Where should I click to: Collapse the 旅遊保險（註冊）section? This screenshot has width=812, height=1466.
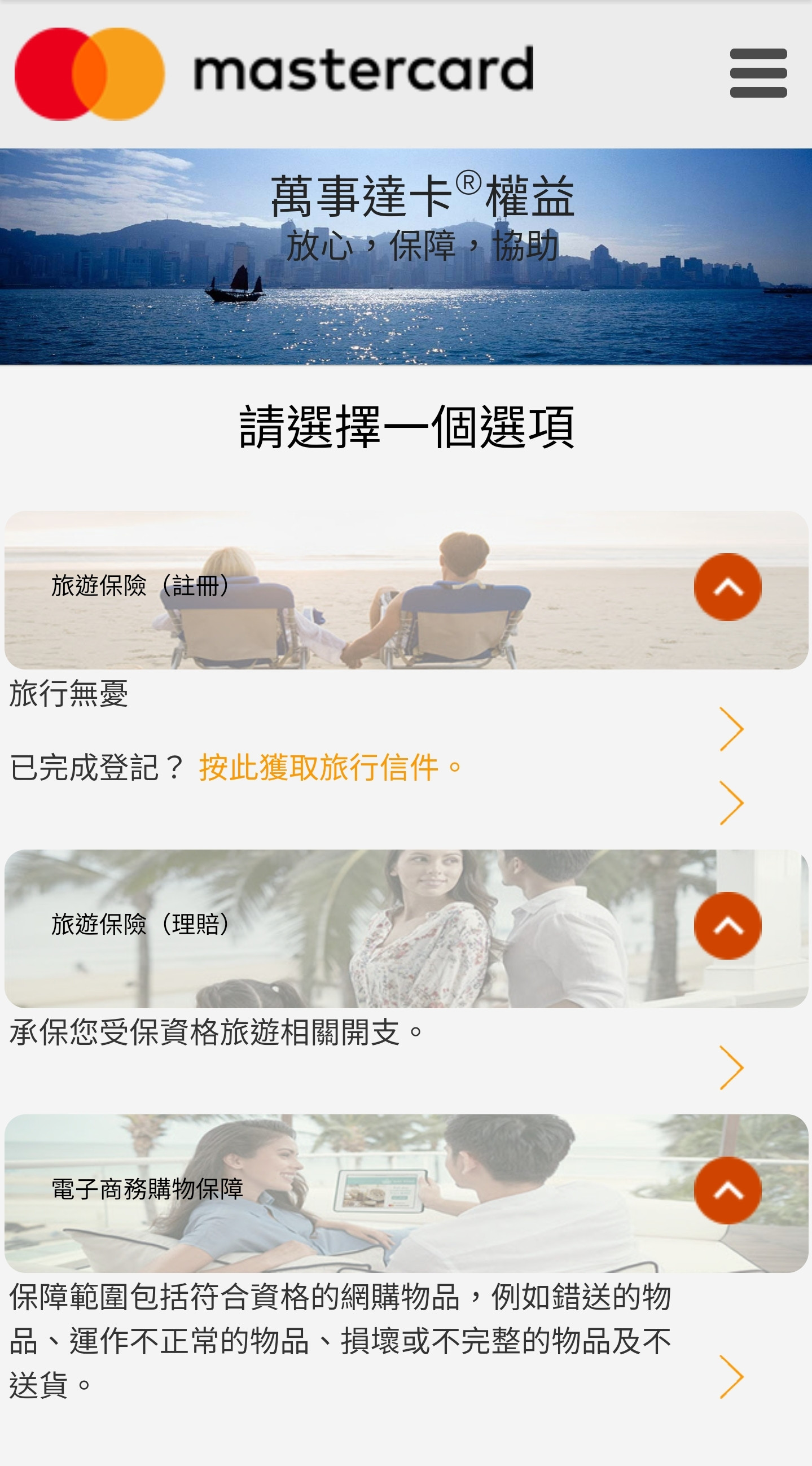(727, 587)
